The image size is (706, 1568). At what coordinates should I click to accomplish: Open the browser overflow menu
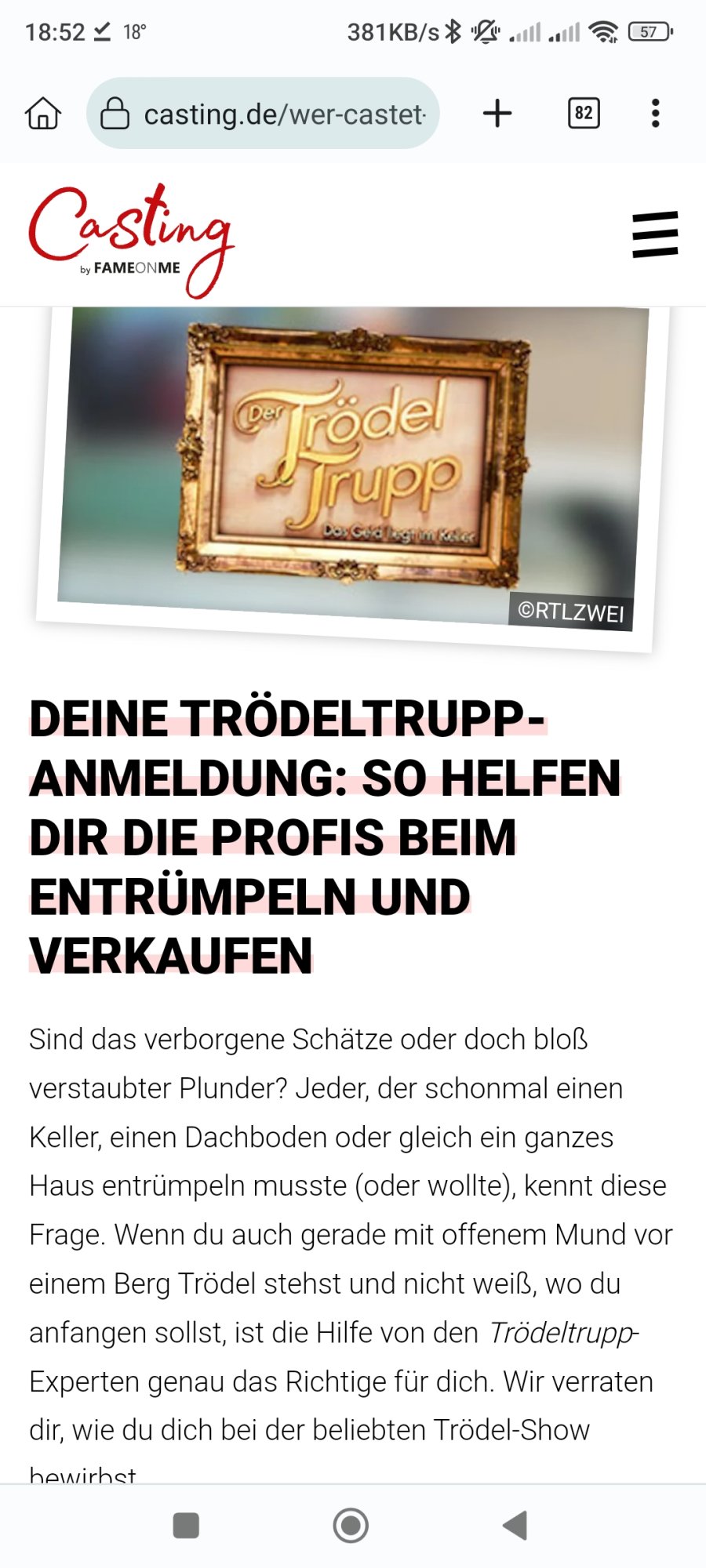[656, 114]
